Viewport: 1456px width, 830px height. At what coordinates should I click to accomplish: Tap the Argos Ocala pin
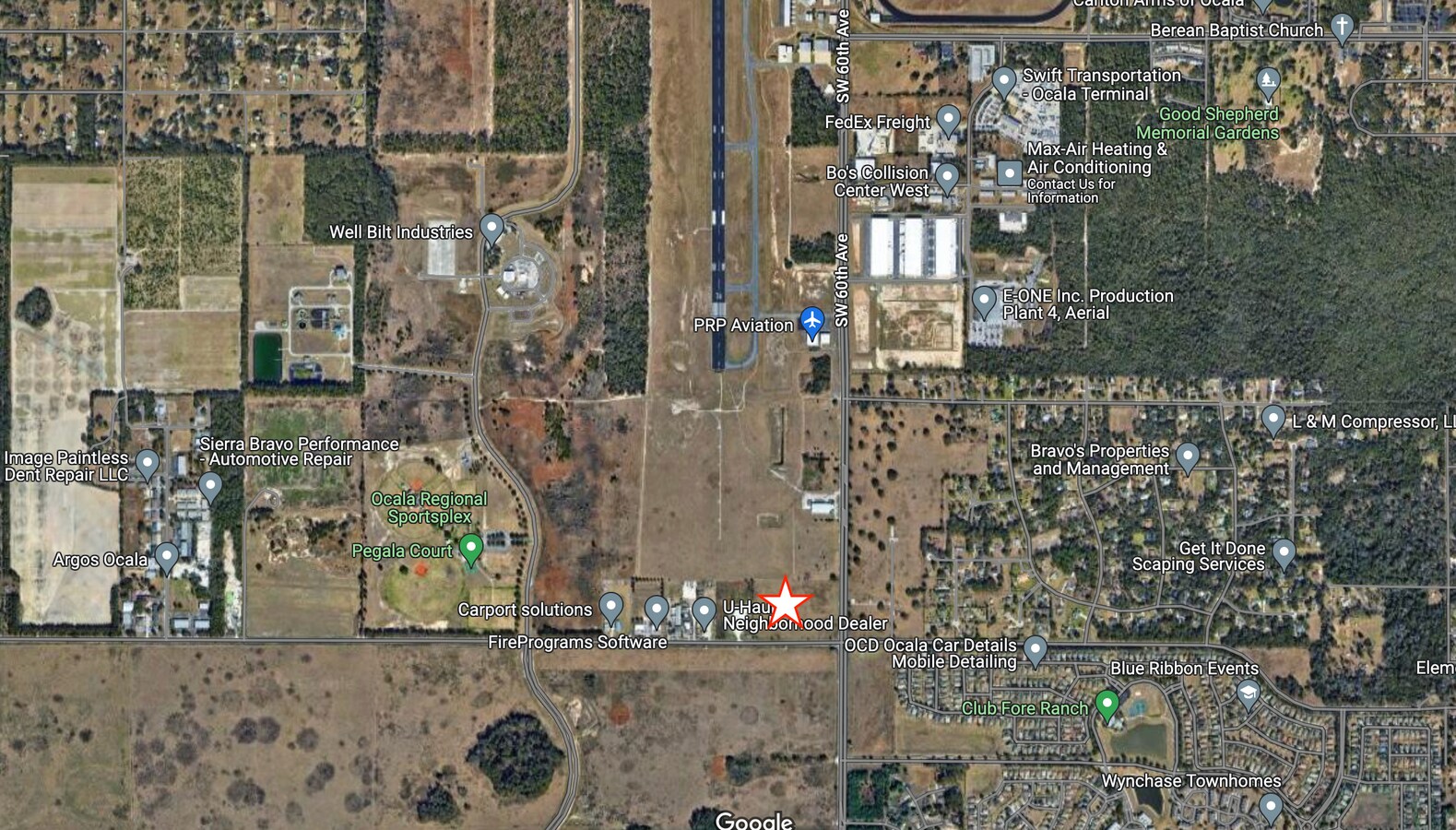pos(167,556)
